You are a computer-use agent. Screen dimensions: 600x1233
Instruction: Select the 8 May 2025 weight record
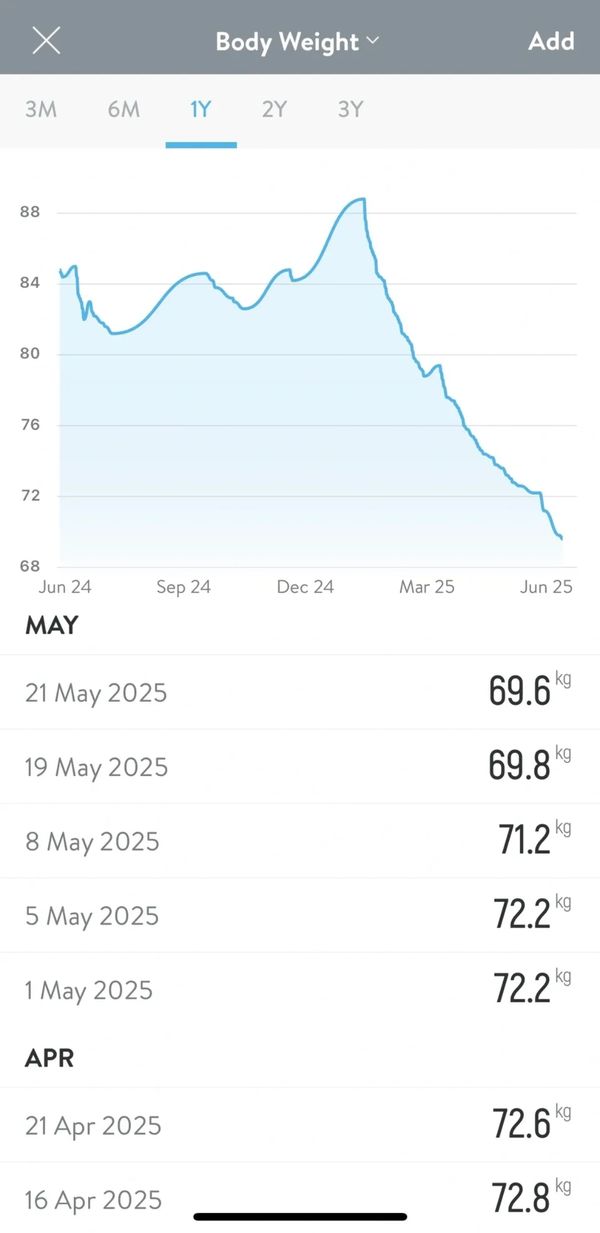point(300,841)
